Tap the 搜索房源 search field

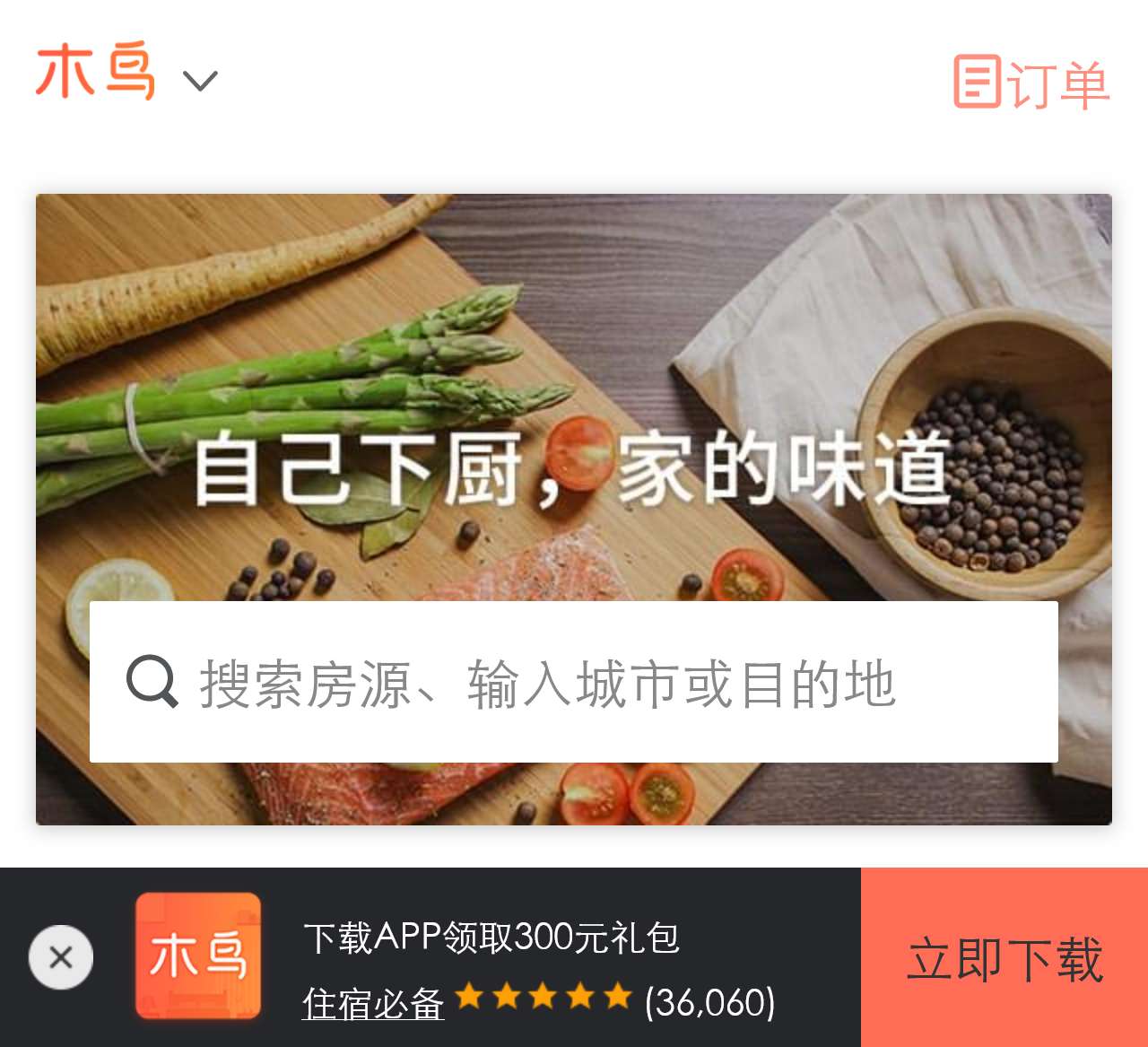574,682
